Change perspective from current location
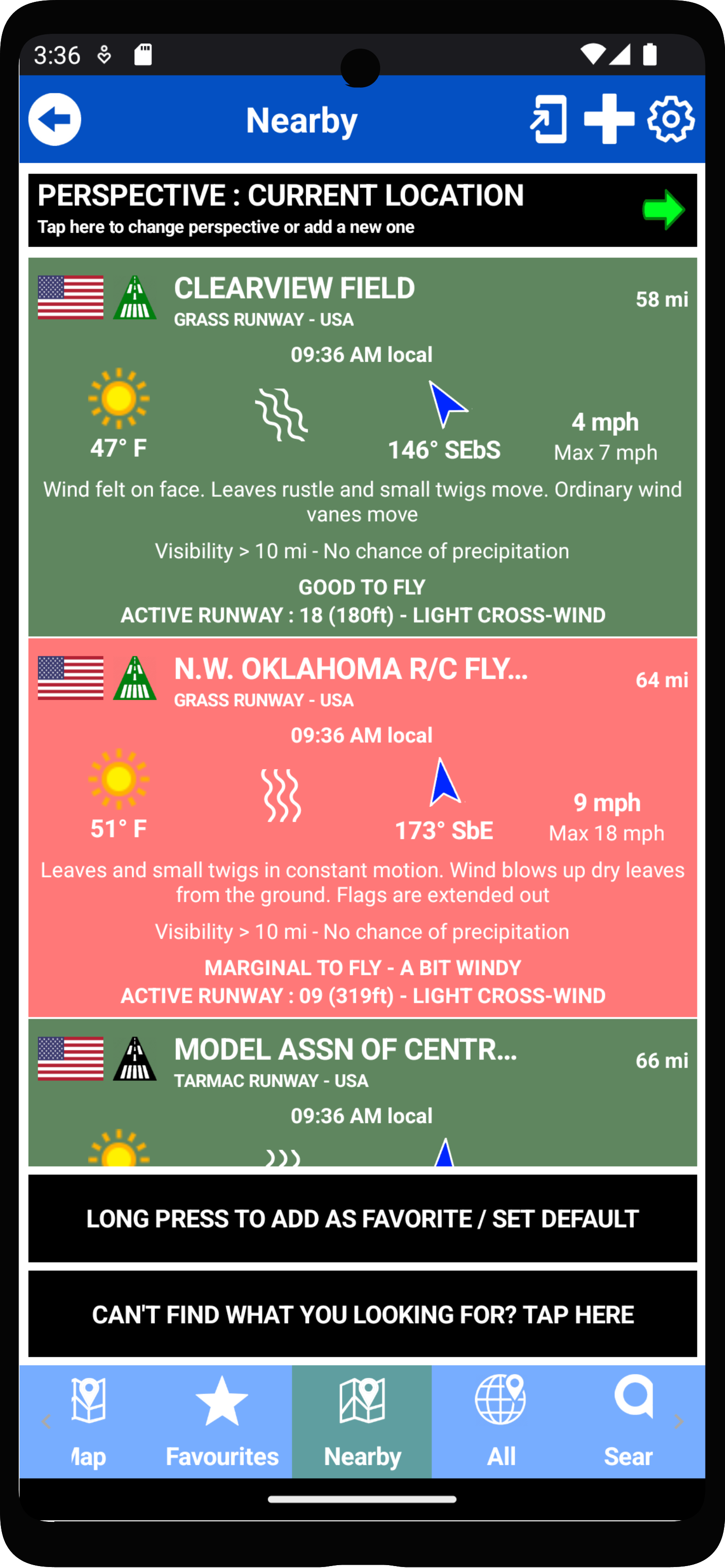Image resolution: width=725 pixels, height=1568 pixels. coord(362,210)
